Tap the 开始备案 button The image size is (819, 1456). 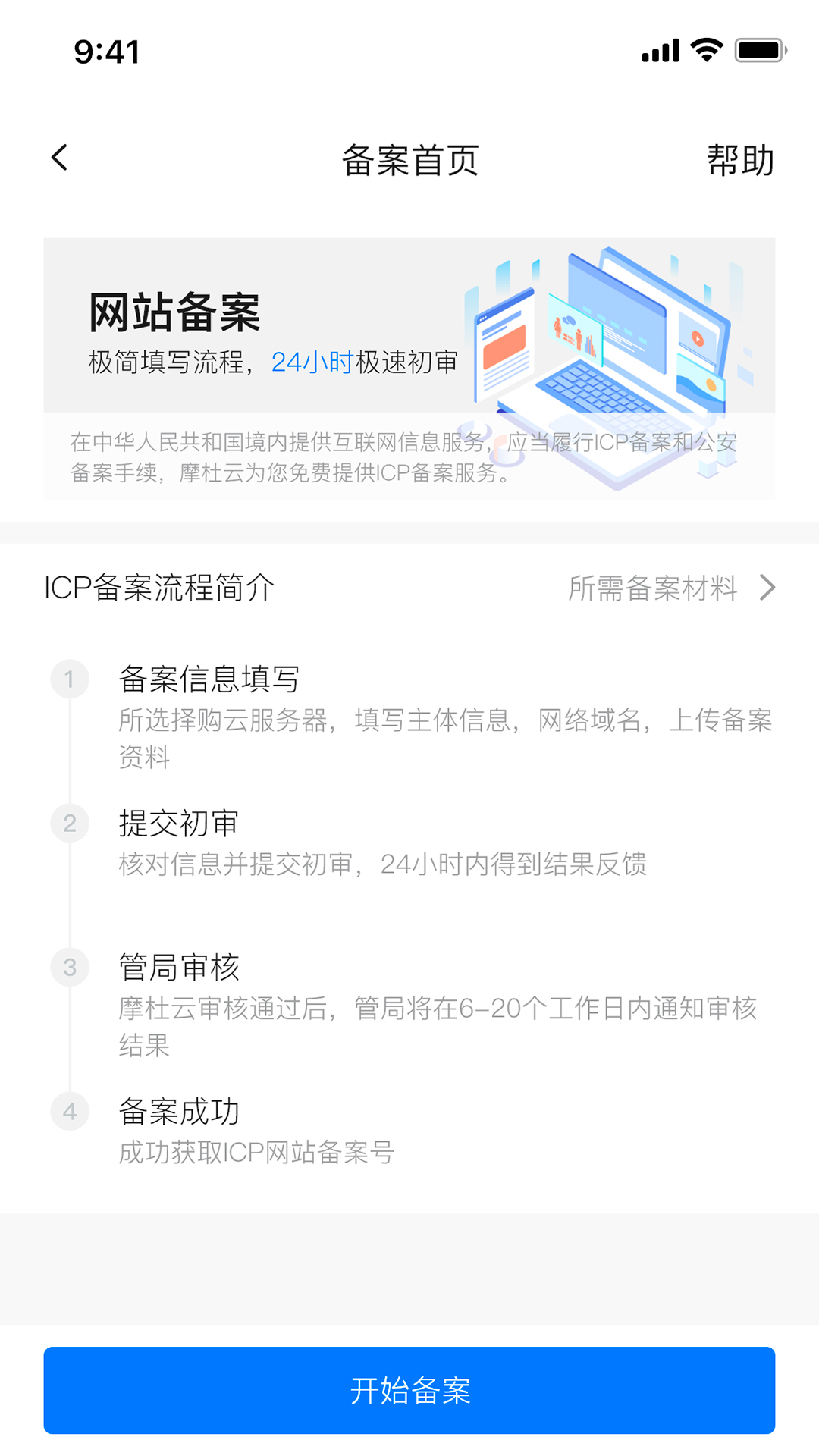pos(409,1390)
